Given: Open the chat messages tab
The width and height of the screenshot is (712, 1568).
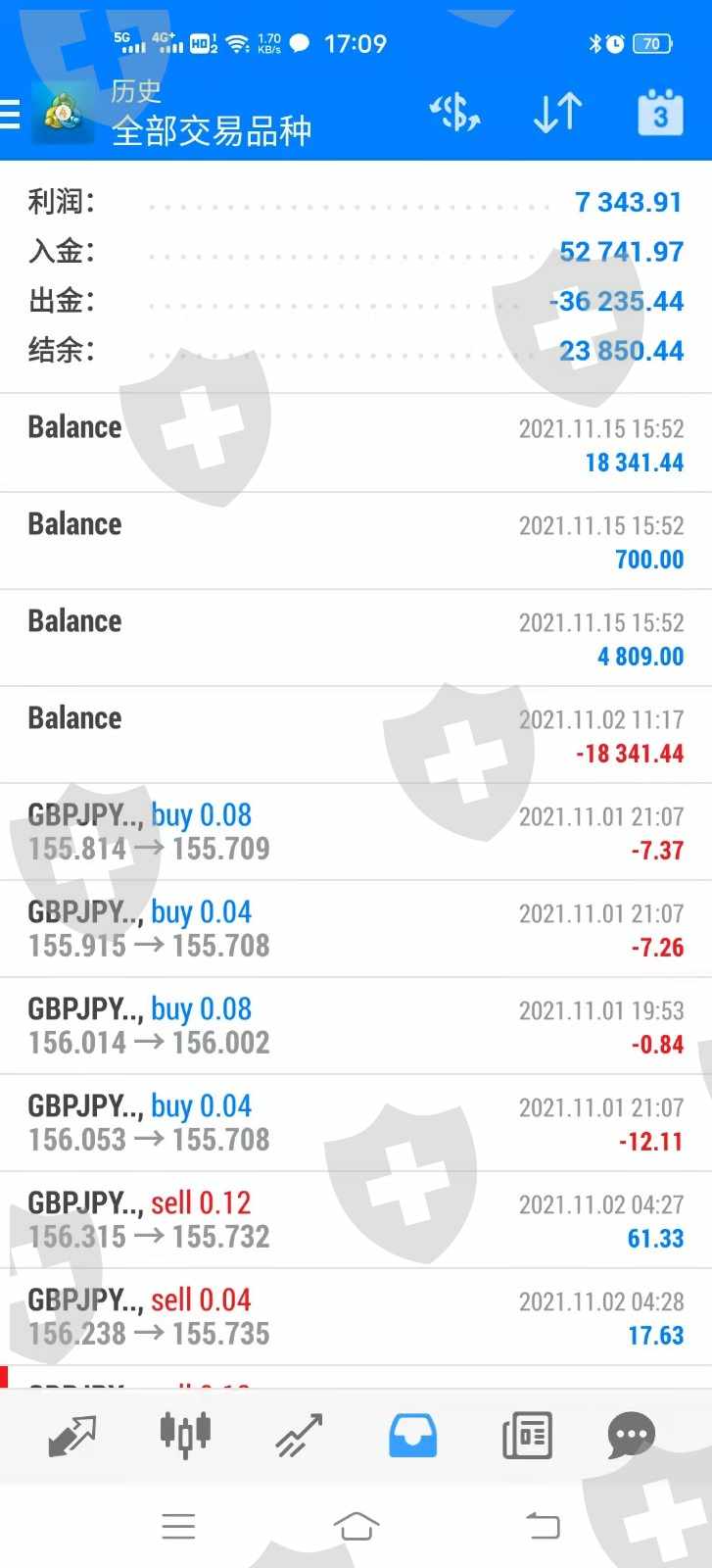Looking at the screenshot, I should [631, 1436].
